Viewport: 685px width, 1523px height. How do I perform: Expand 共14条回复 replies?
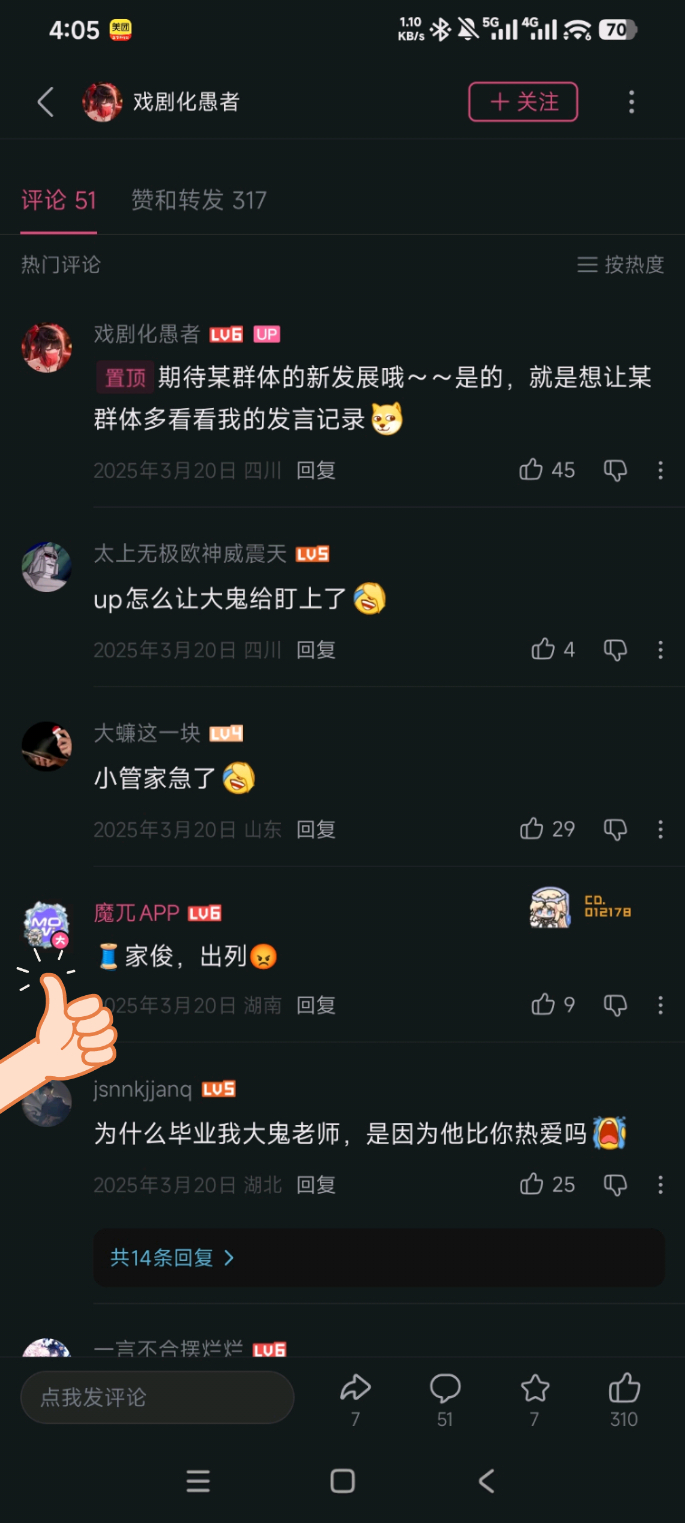[x=172, y=1258]
